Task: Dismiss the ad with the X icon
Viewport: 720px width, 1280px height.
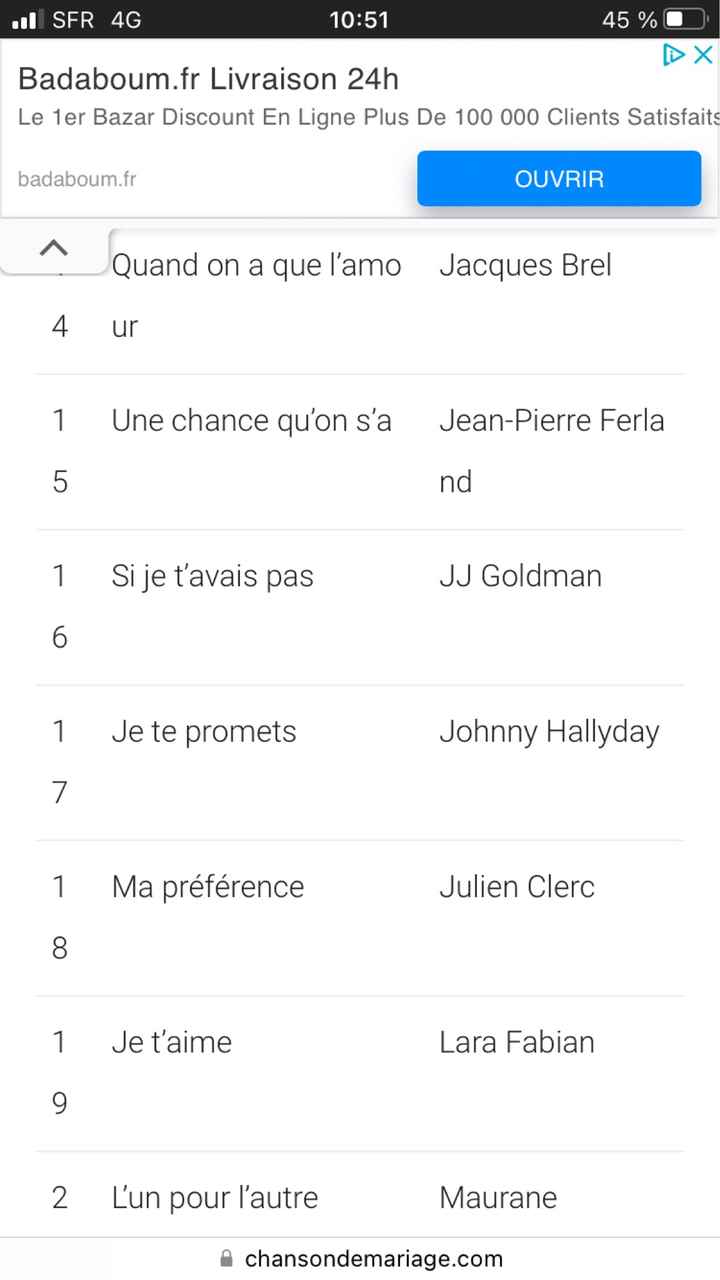Action: (704, 56)
